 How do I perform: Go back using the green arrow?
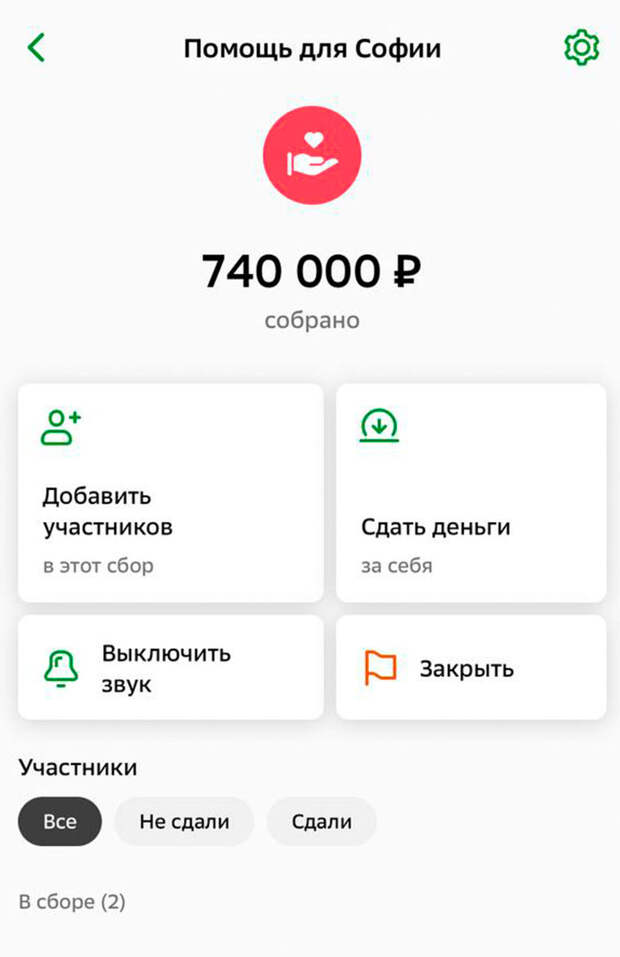point(37,47)
